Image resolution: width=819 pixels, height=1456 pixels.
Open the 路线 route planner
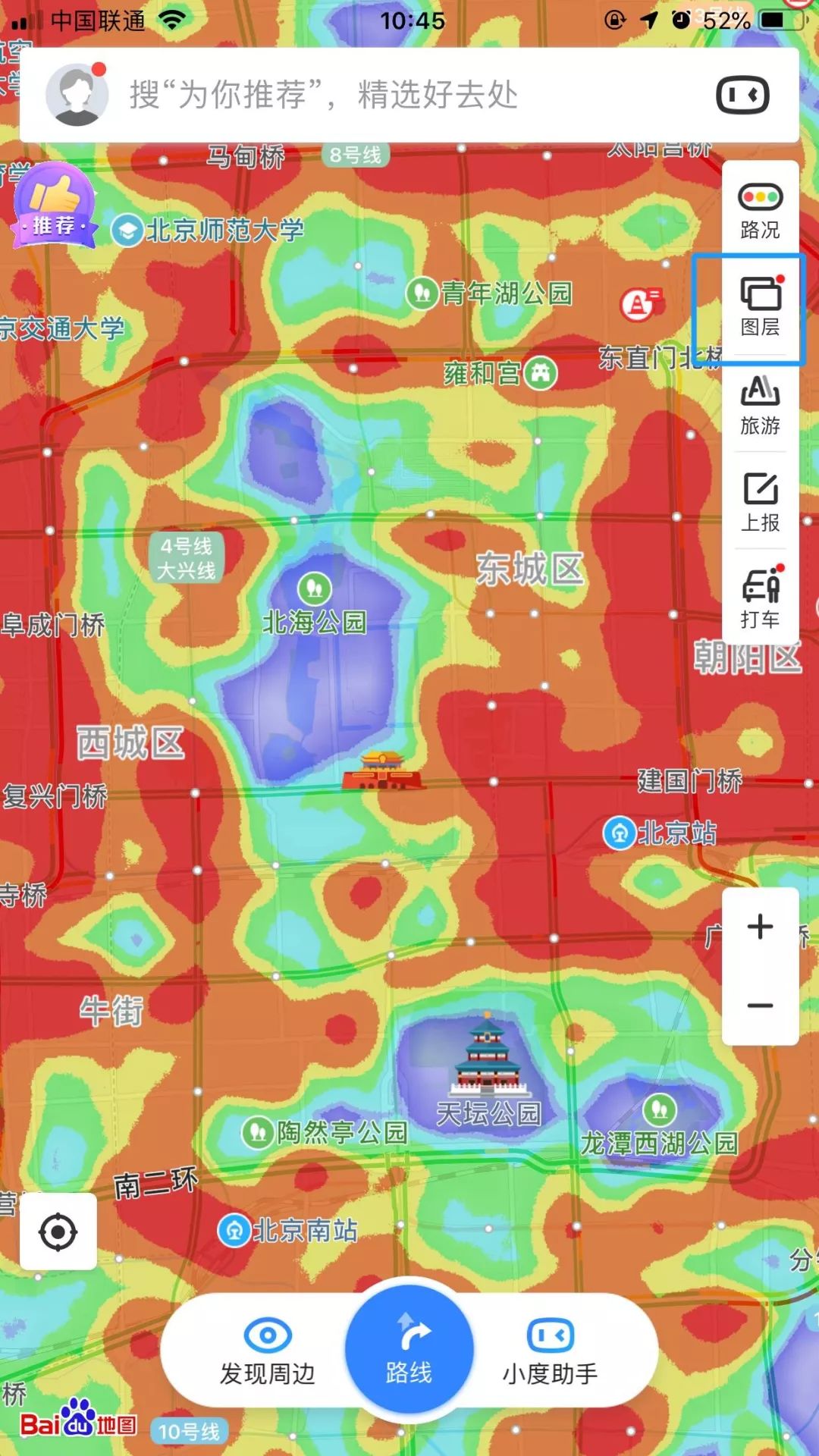coord(409,1350)
